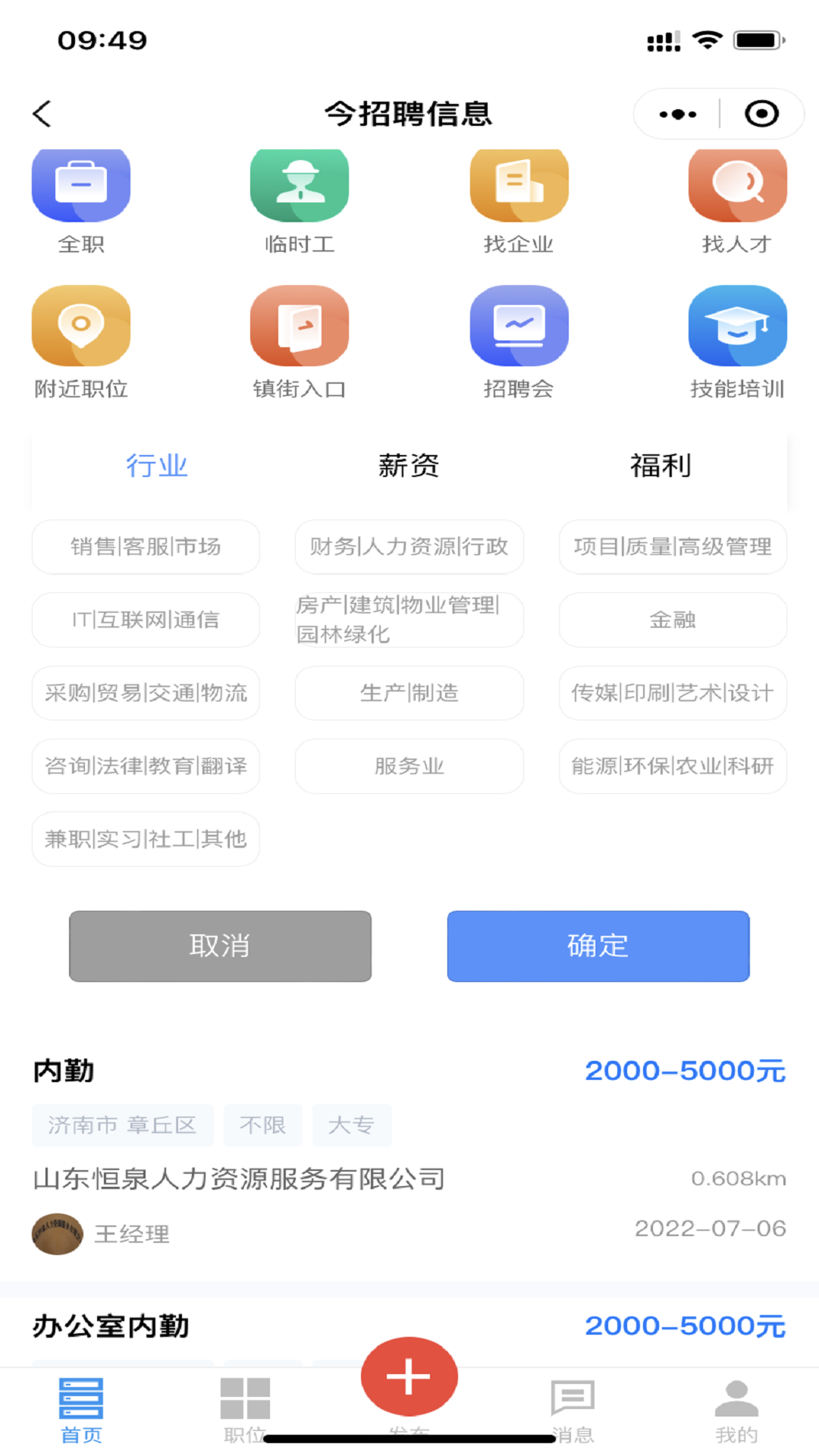Switch to the 福利 filter tab
Viewport: 819px width, 1456px height.
click(x=661, y=466)
